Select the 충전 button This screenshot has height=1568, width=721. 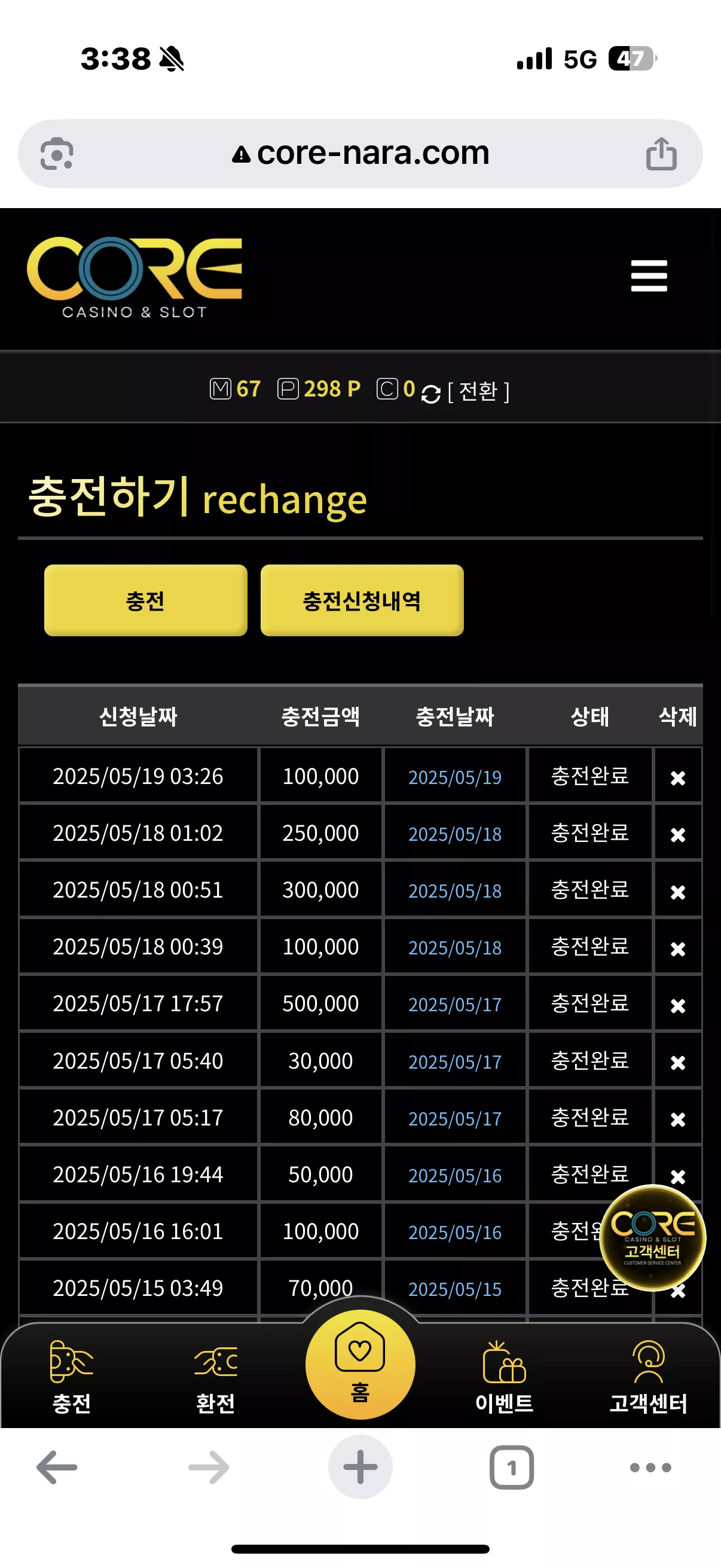pyautogui.click(x=145, y=600)
